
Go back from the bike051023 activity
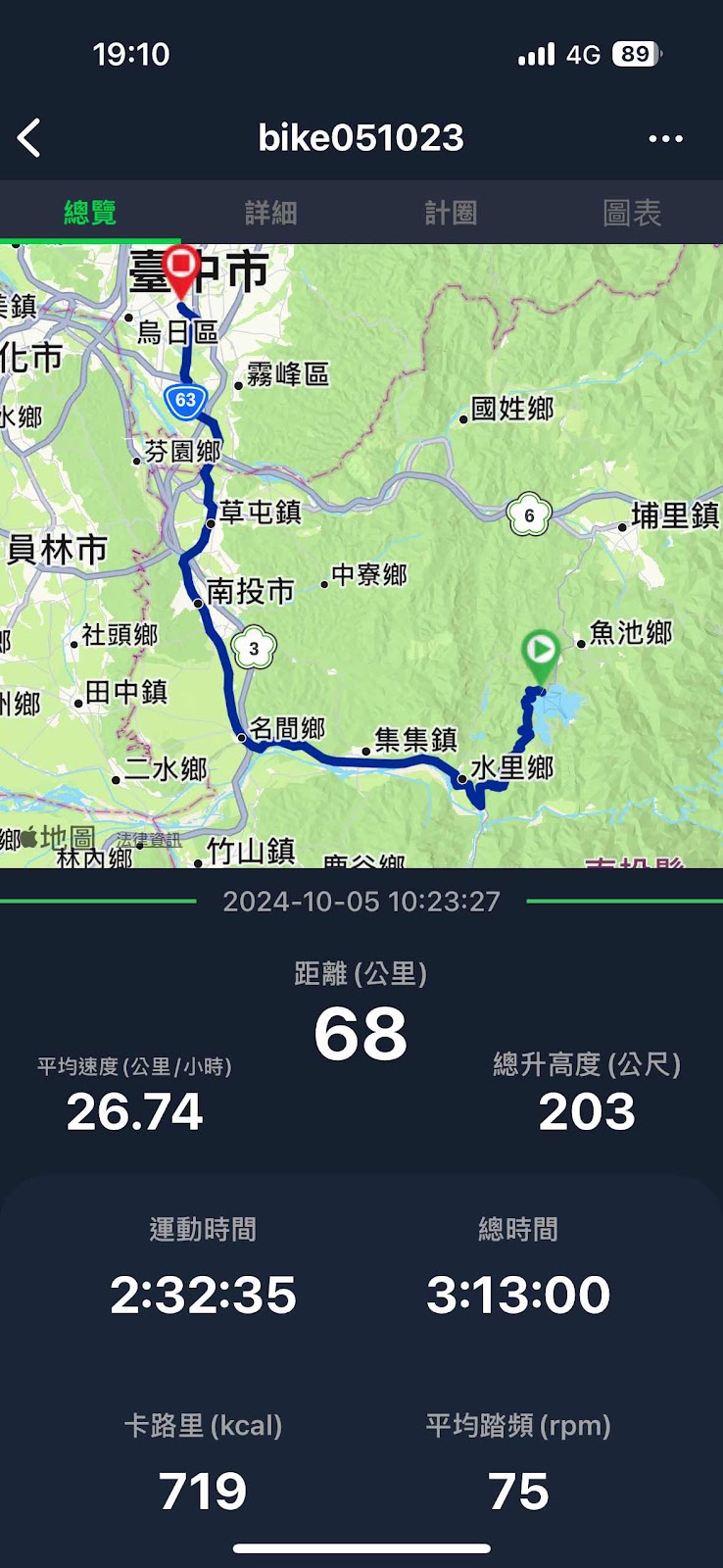(x=30, y=138)
